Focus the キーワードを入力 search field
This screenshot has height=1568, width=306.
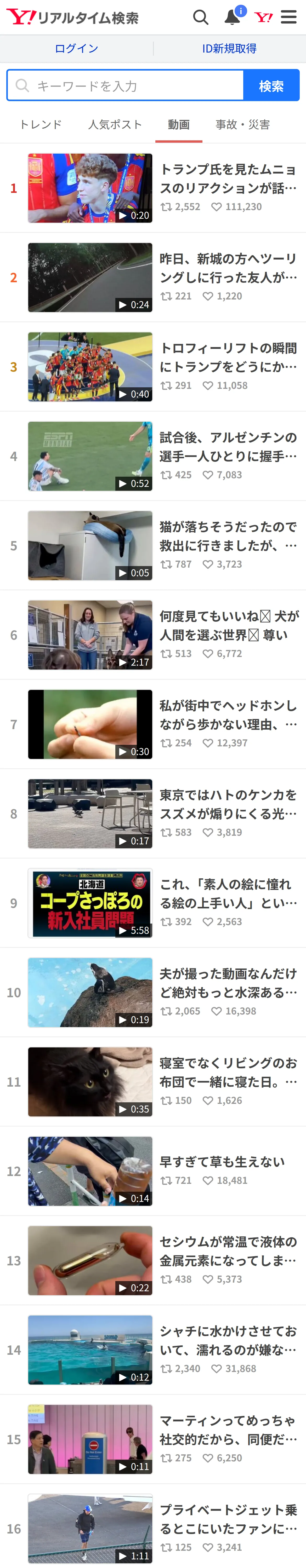tap(125, 85)
